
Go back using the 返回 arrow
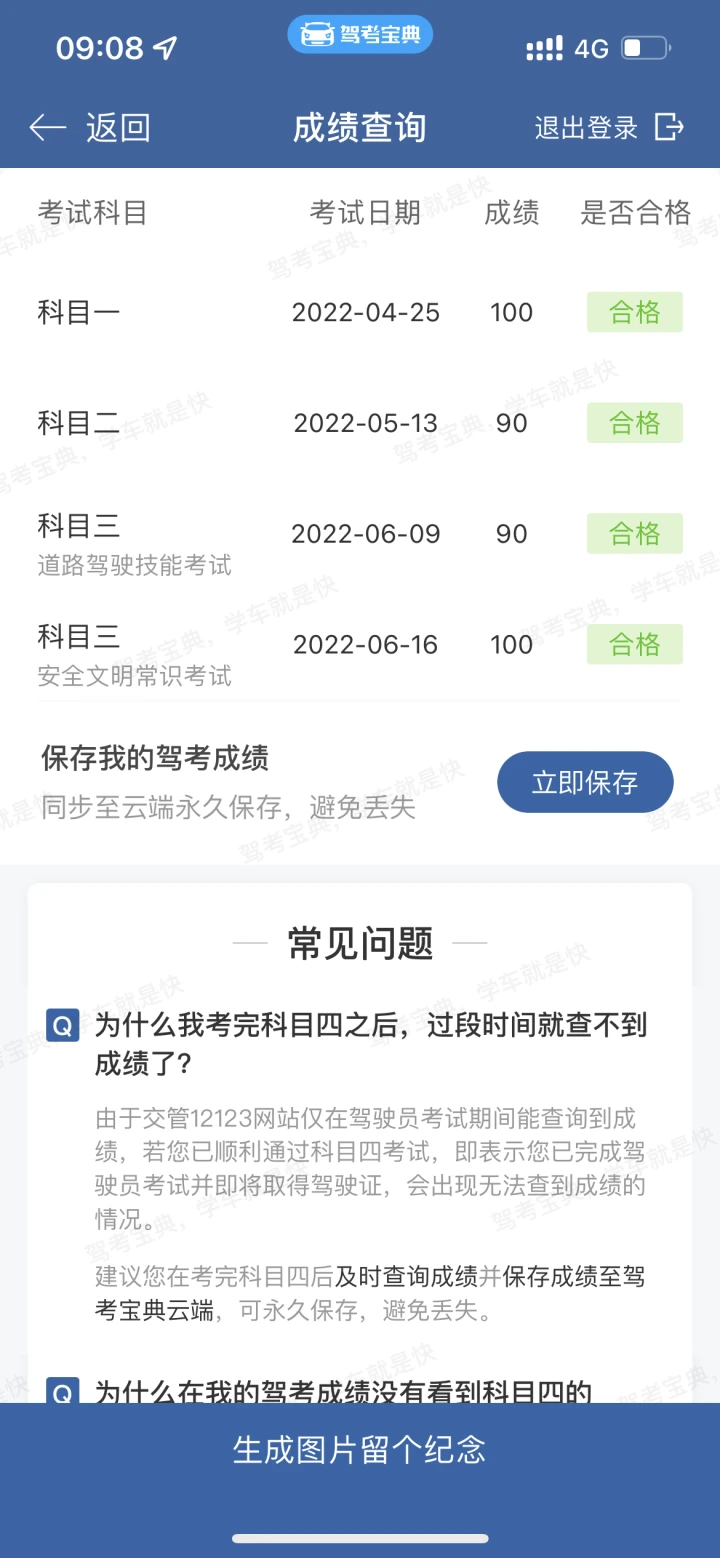point(89,128)
